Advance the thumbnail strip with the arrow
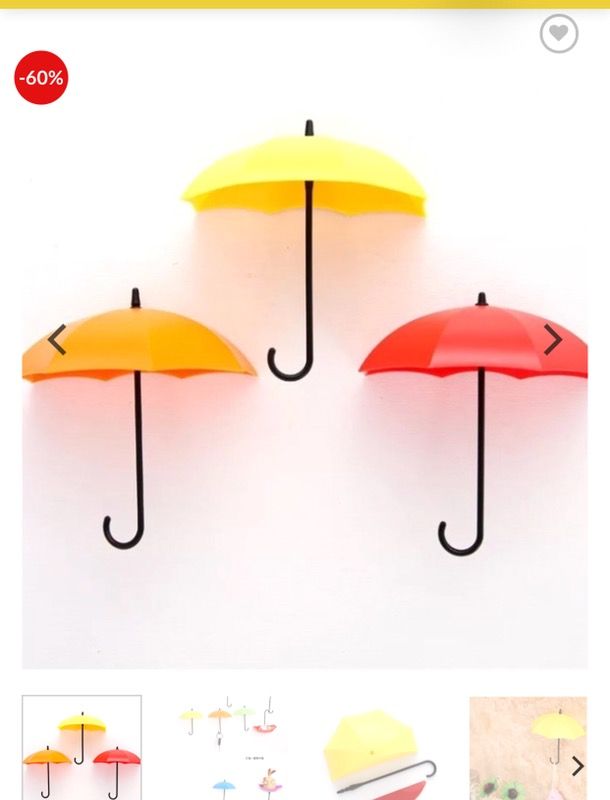 pyautogui.click(x=577, y=766)
